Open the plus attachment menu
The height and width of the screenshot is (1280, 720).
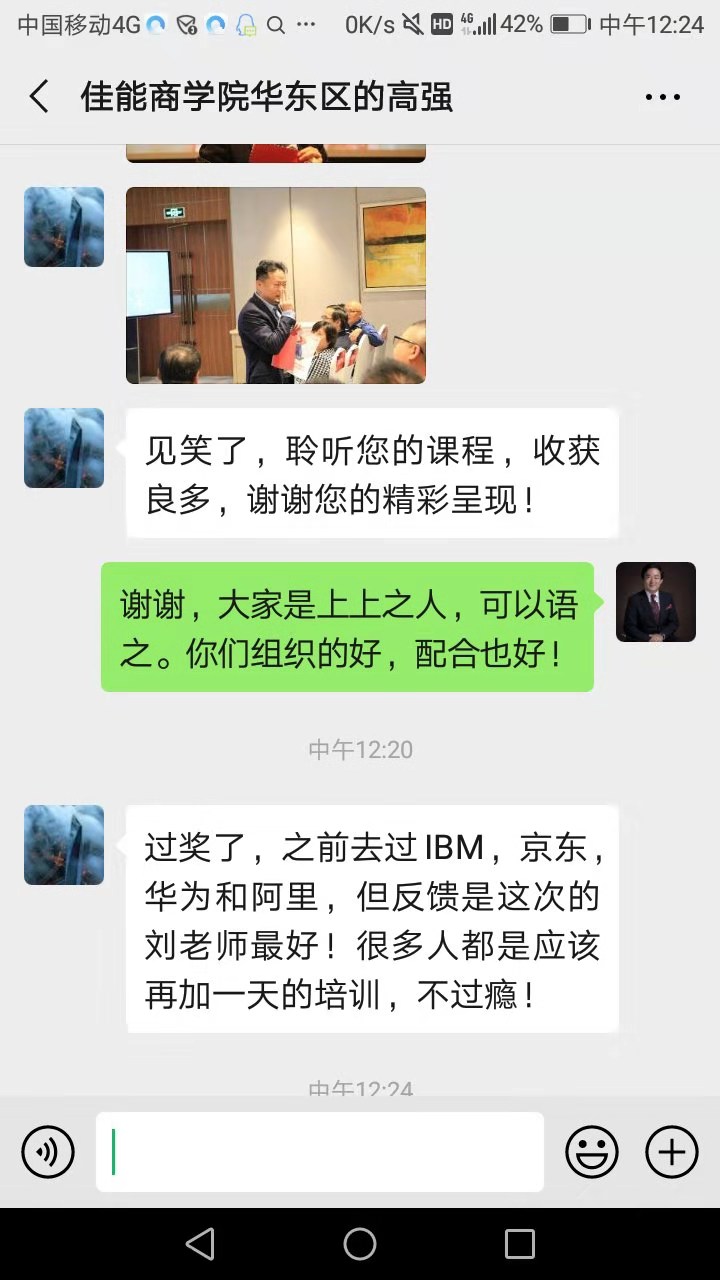click(x=672, y=1152)
